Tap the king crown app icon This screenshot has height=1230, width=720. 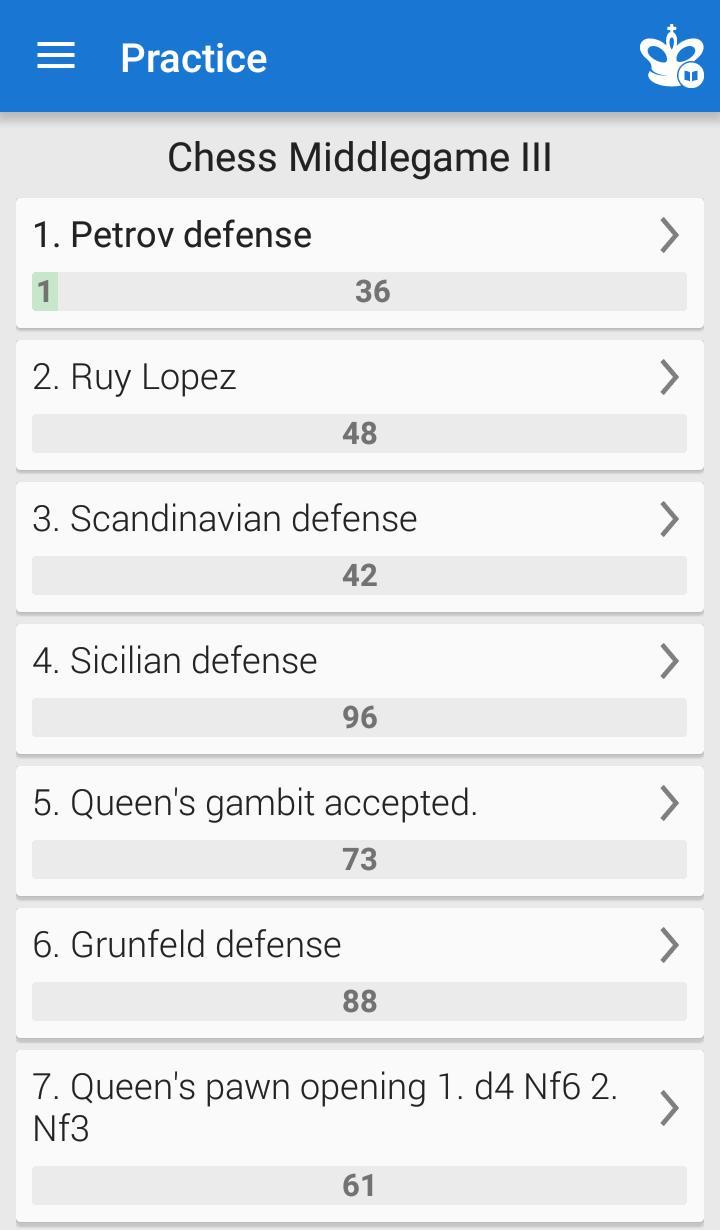[x=672, y=56]
